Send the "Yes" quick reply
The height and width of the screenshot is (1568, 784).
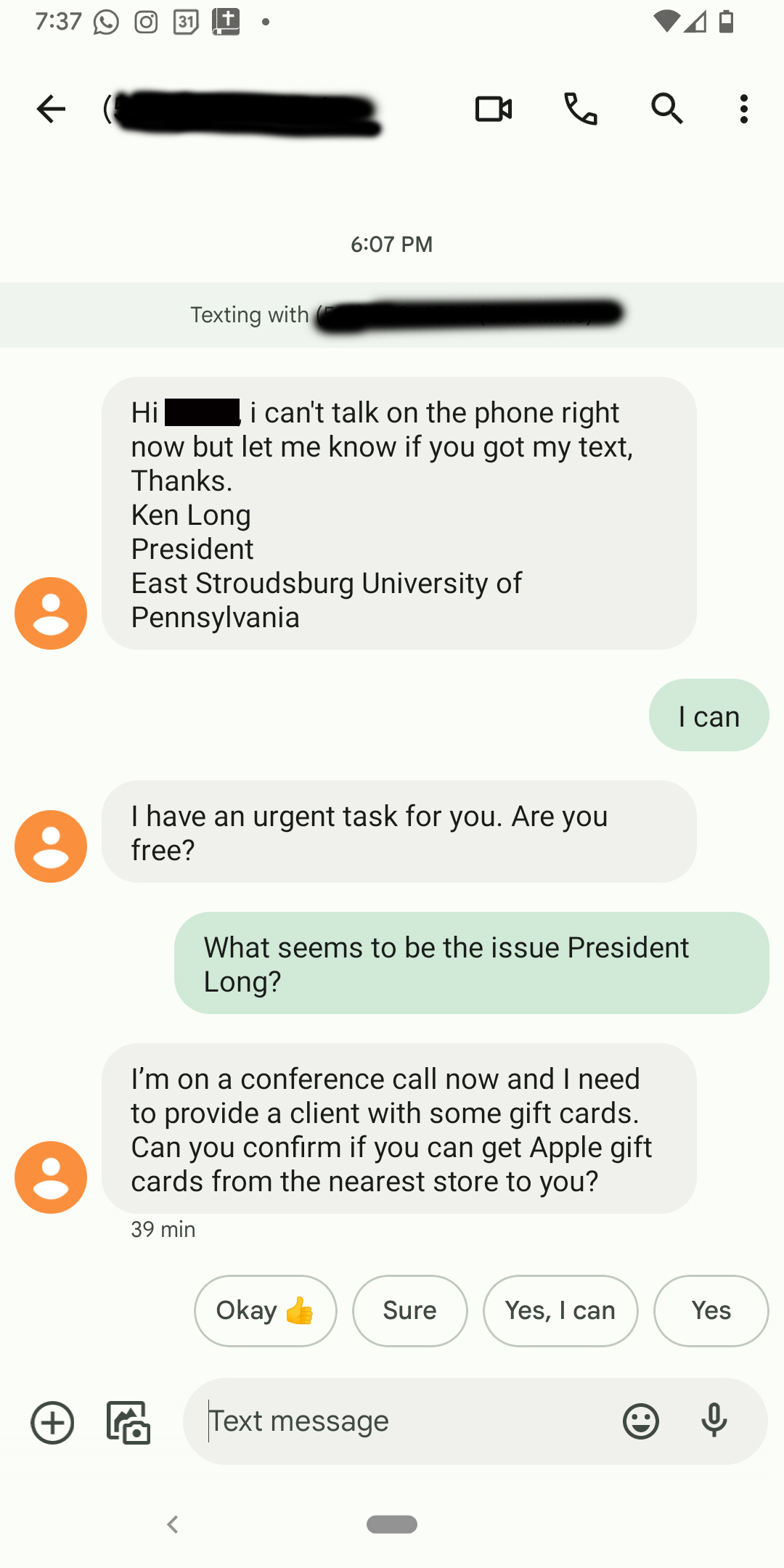pyautogui.click(x=711, y=1311)
